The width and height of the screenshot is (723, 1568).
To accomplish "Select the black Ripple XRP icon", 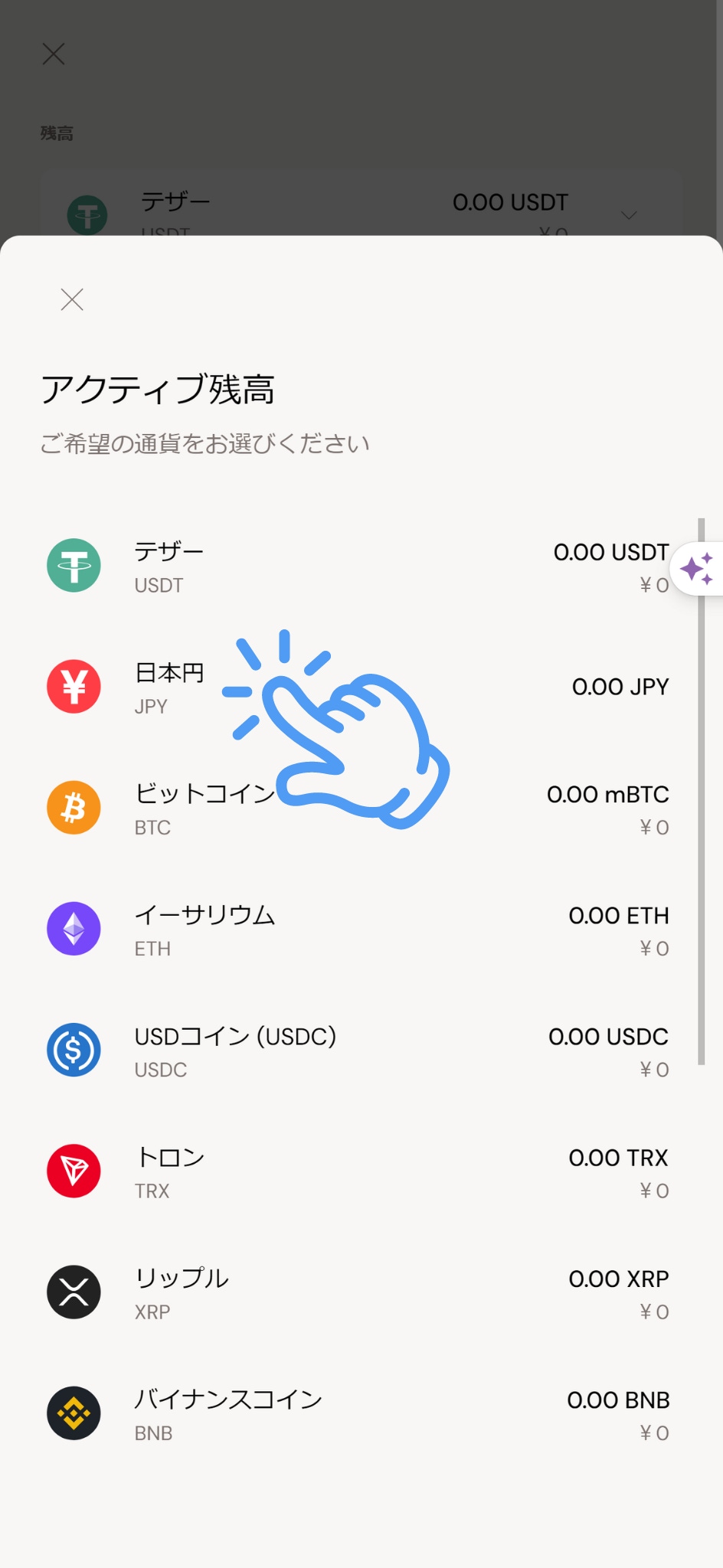I will 74,1292.
